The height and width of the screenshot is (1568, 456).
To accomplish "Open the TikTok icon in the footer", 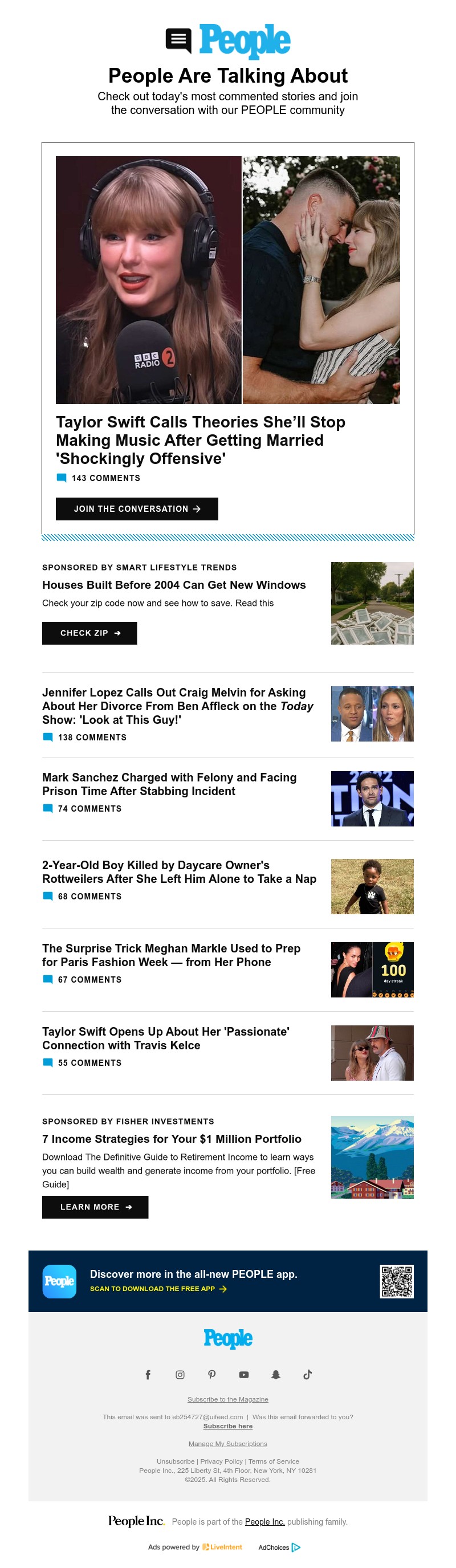I will (x=307, y=1374).
